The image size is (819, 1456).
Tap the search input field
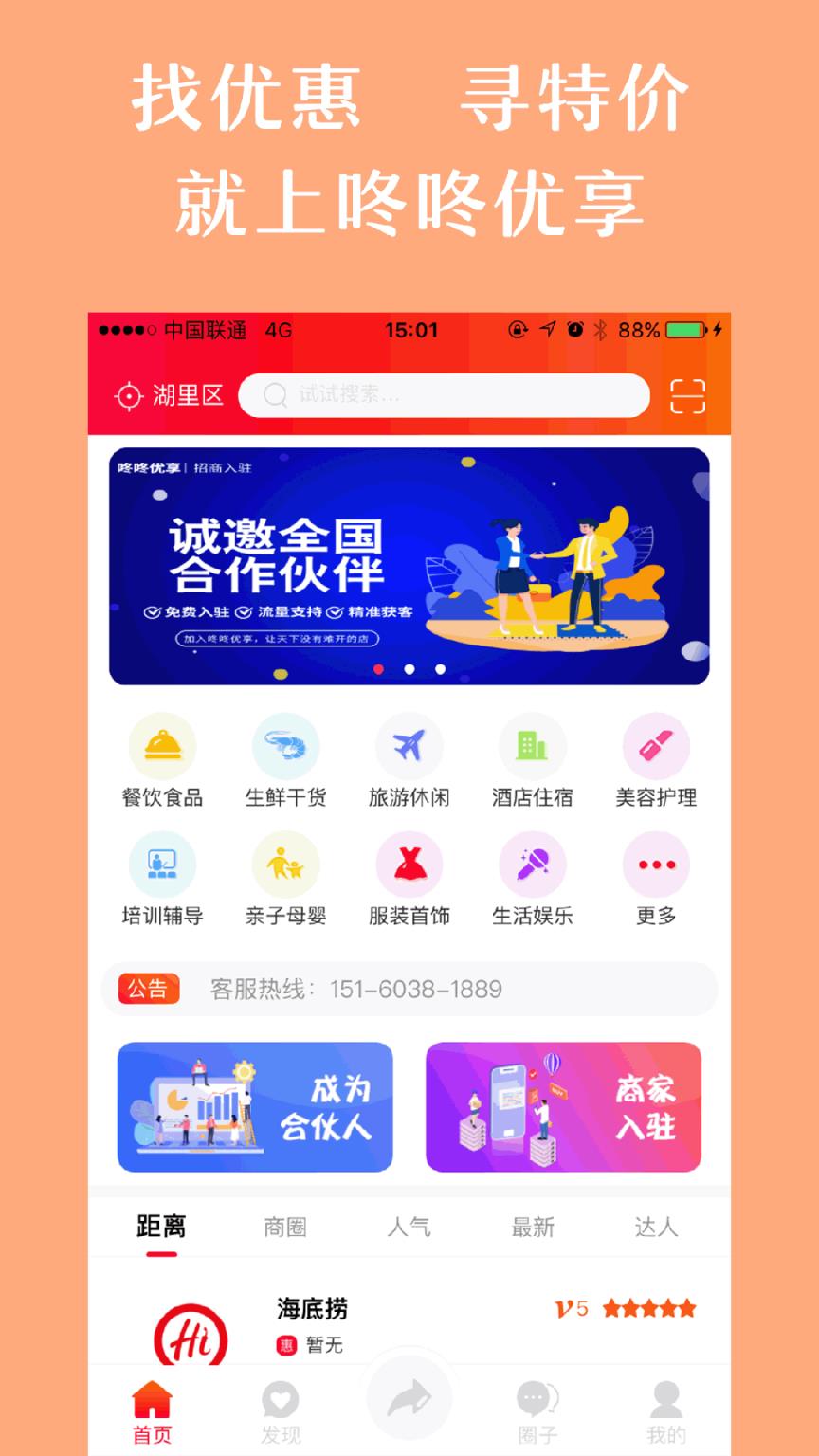(446, 395)
